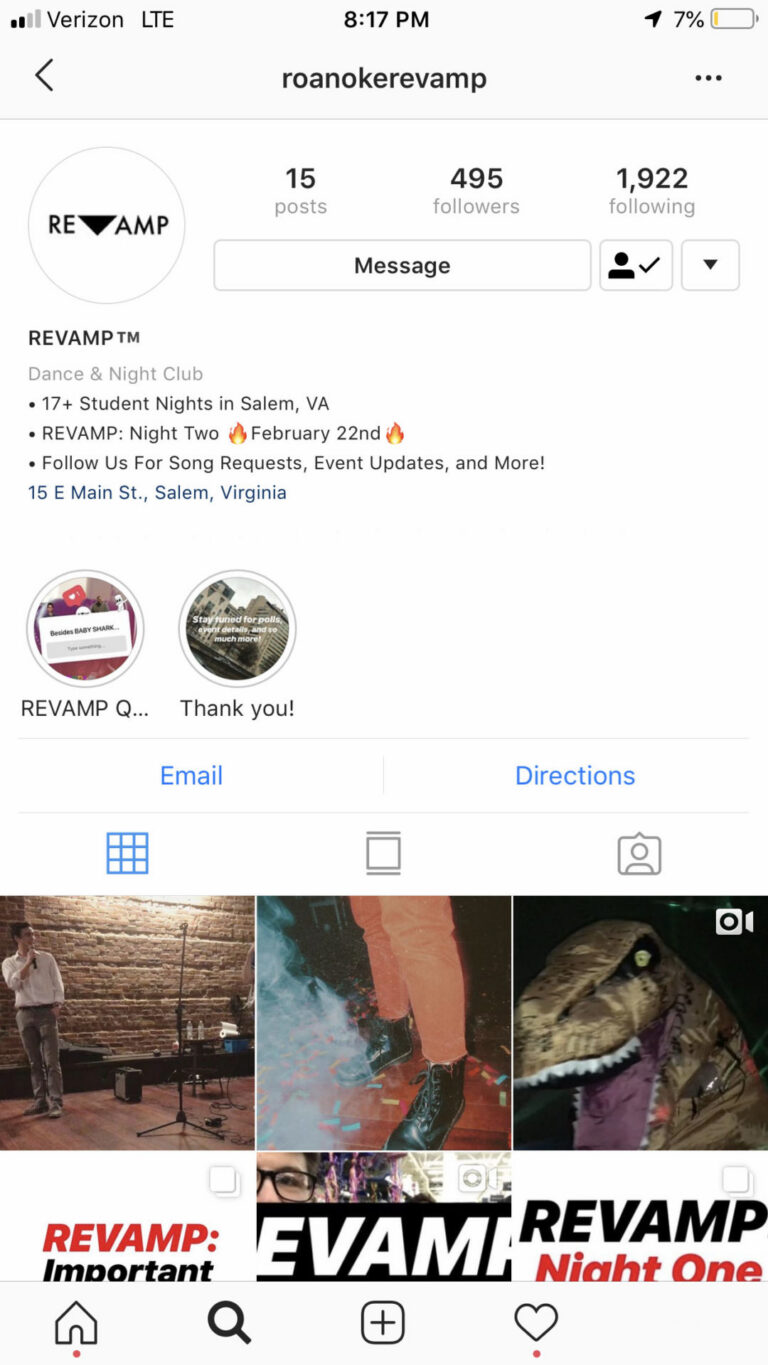
Task: Open the dinosaur costume video post
Action: (x=640, y=1022)
